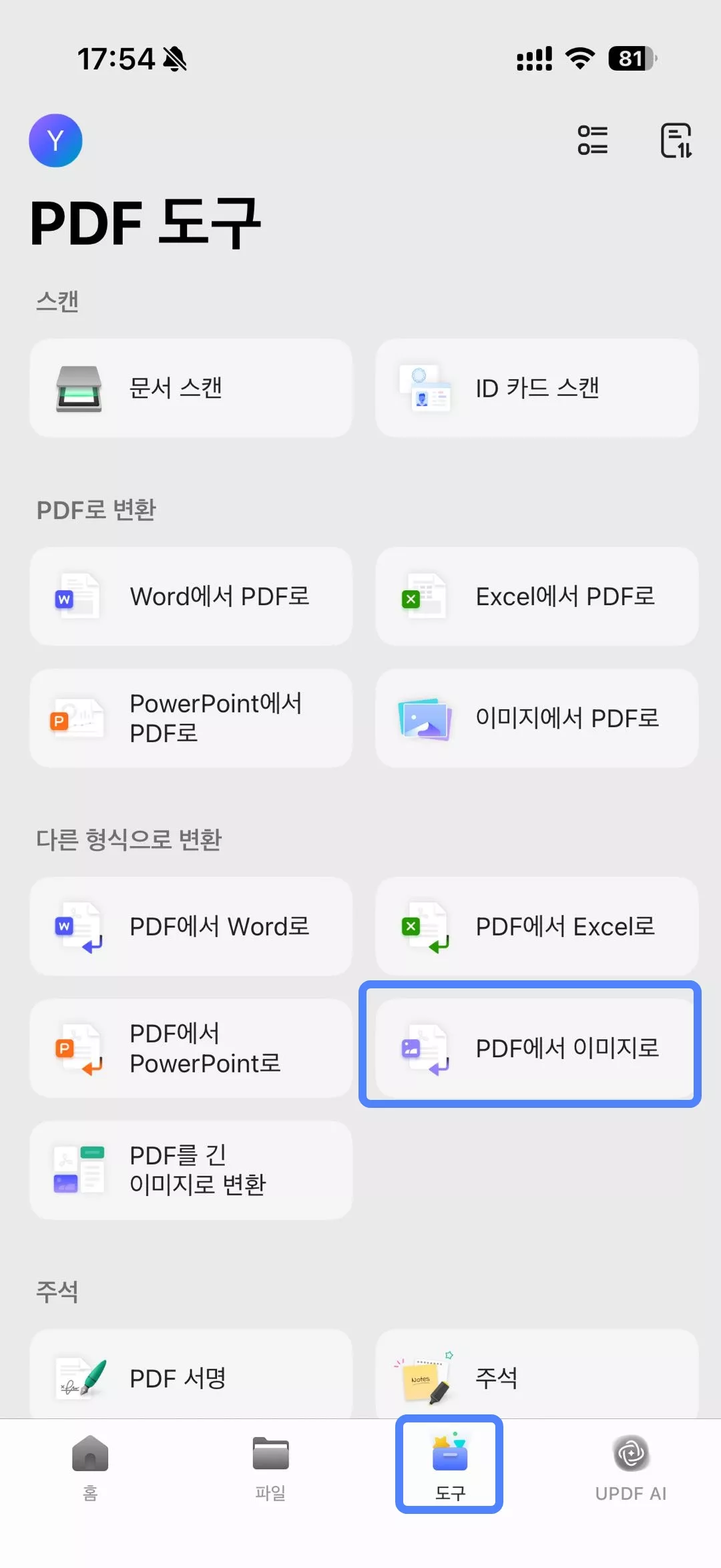
Task: Open PDF를 긴 이미지로 변환
Action: coord(191,1169)
